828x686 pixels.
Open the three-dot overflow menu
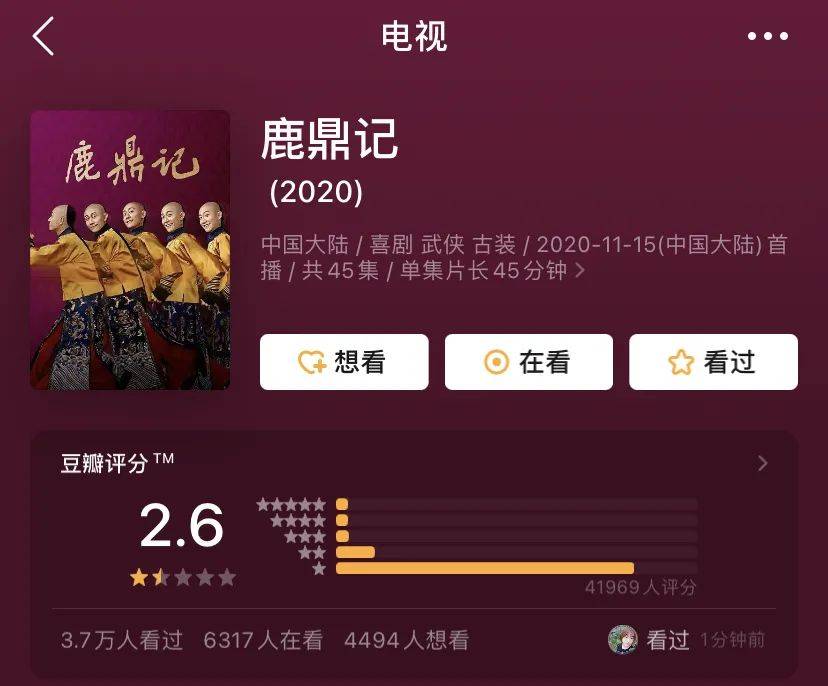click(767, 37)
